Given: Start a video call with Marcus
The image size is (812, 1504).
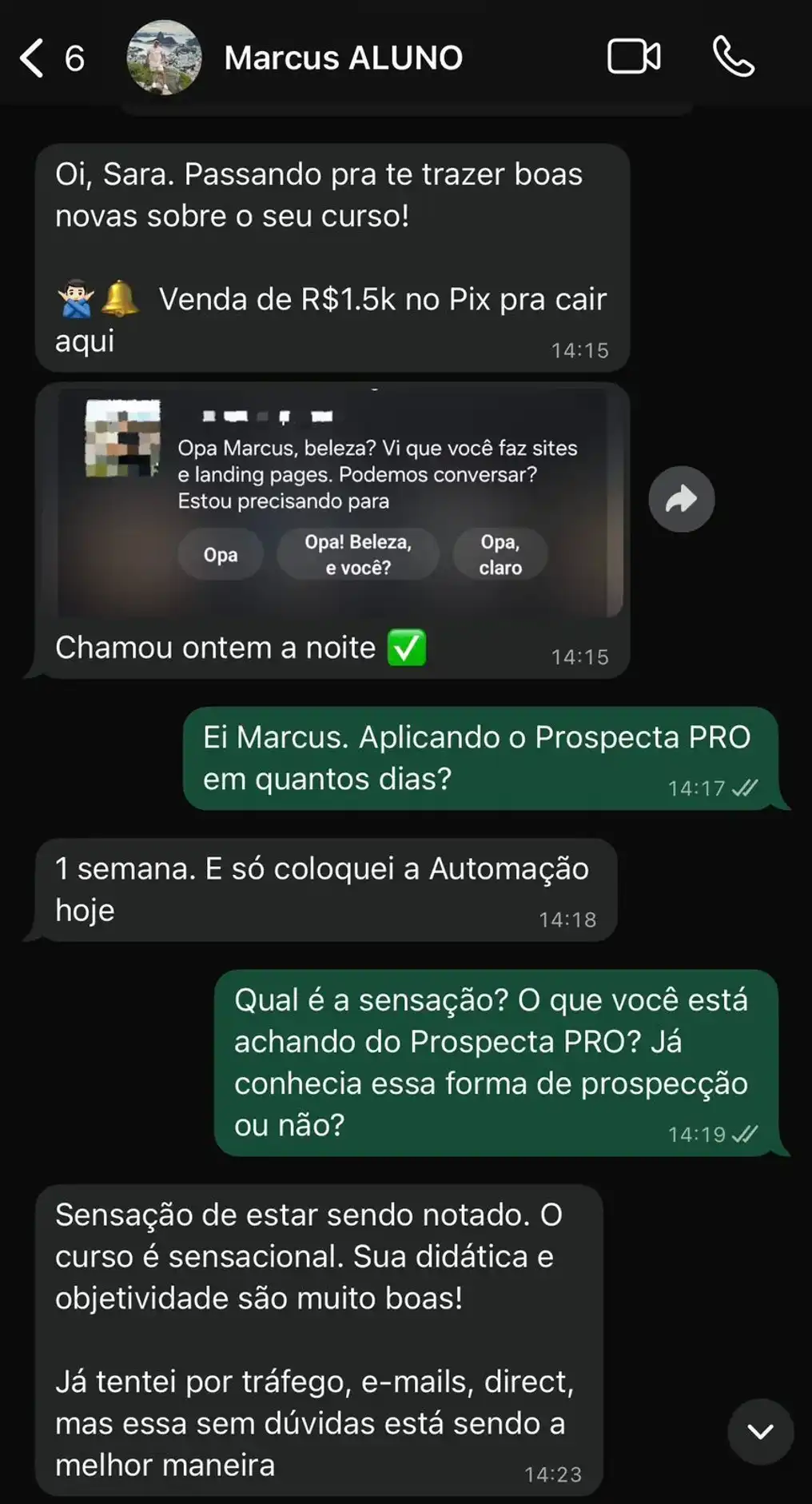Looking at the screenshot, I should point(634,58).
